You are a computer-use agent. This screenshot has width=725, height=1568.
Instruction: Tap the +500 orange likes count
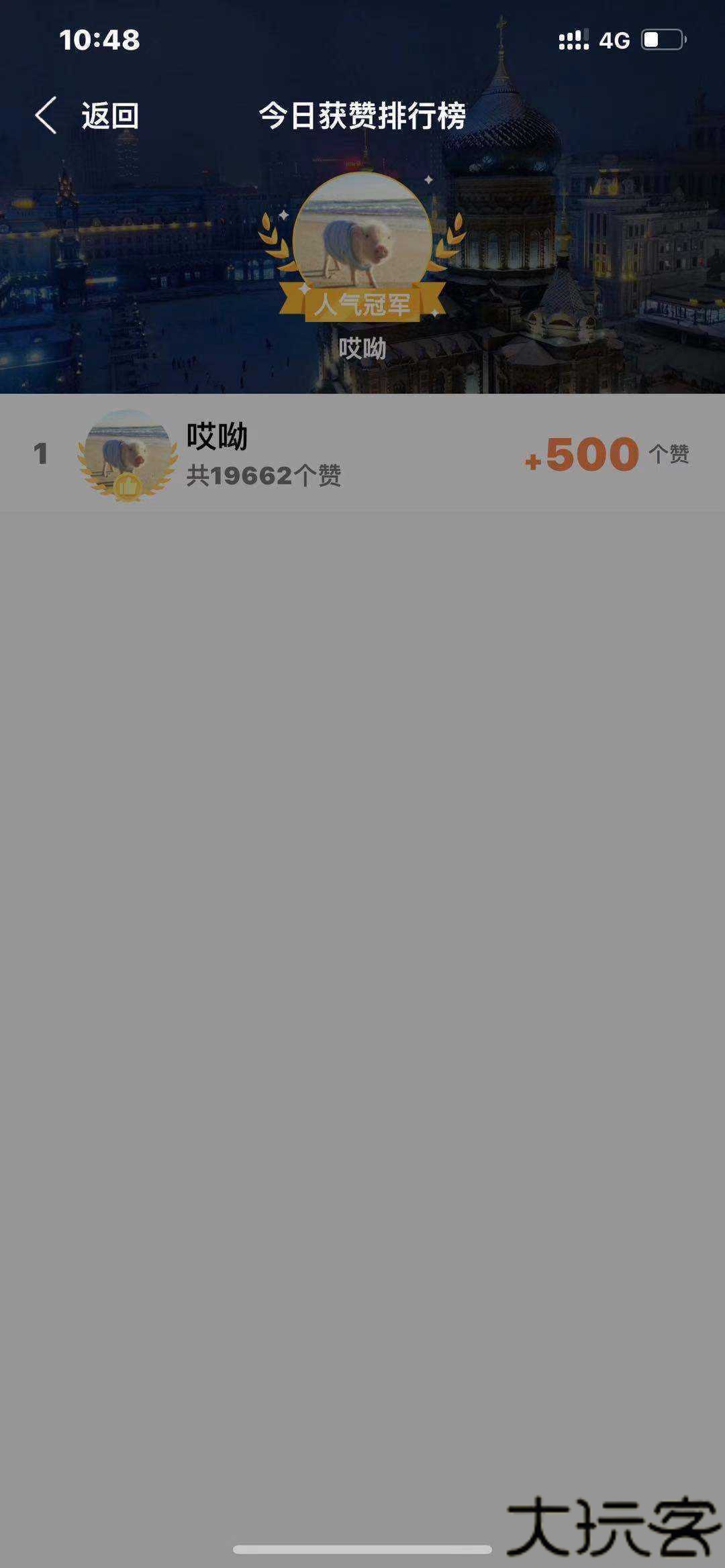pyautogui.click(x=581, y=454)
